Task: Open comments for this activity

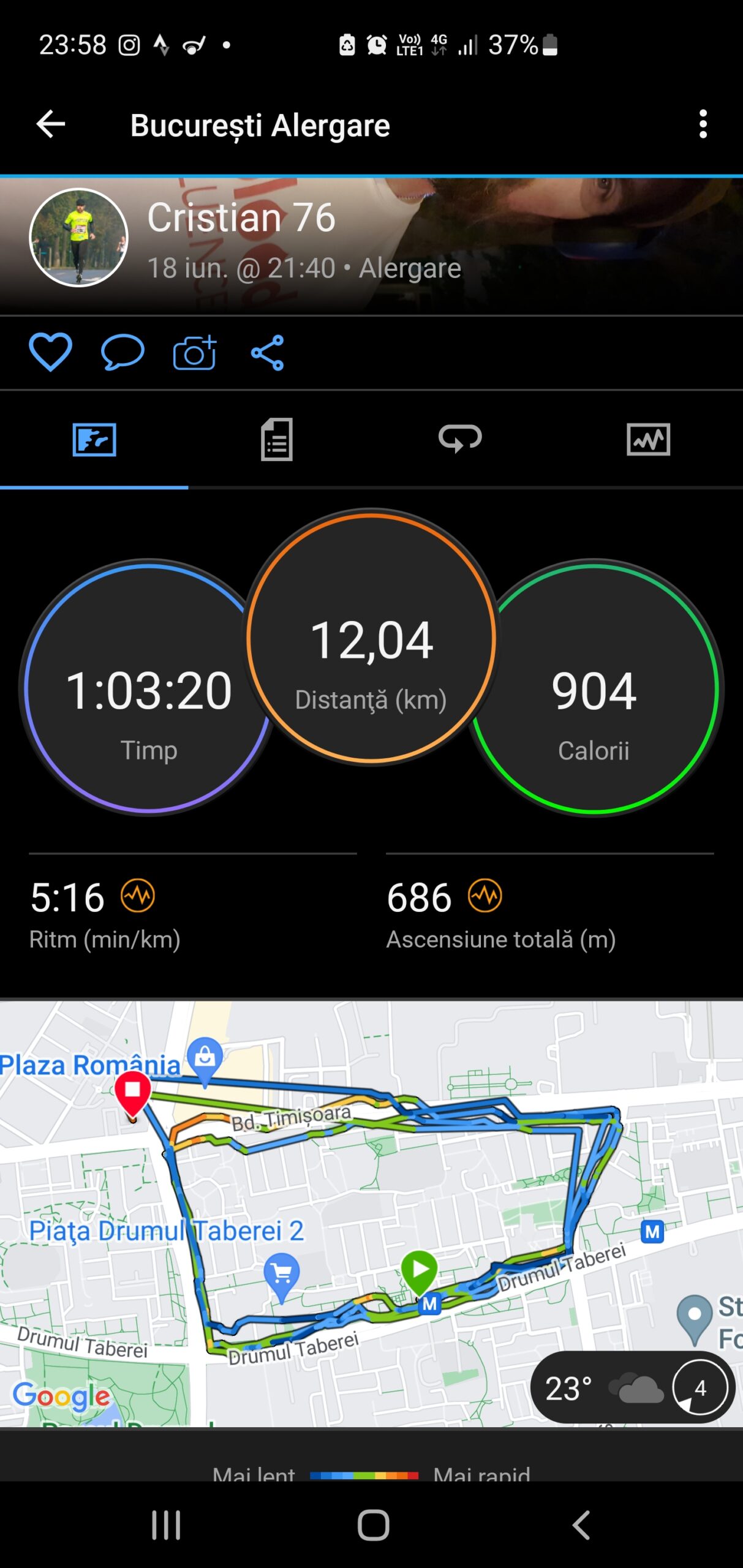Action: (x=123, y=352)
